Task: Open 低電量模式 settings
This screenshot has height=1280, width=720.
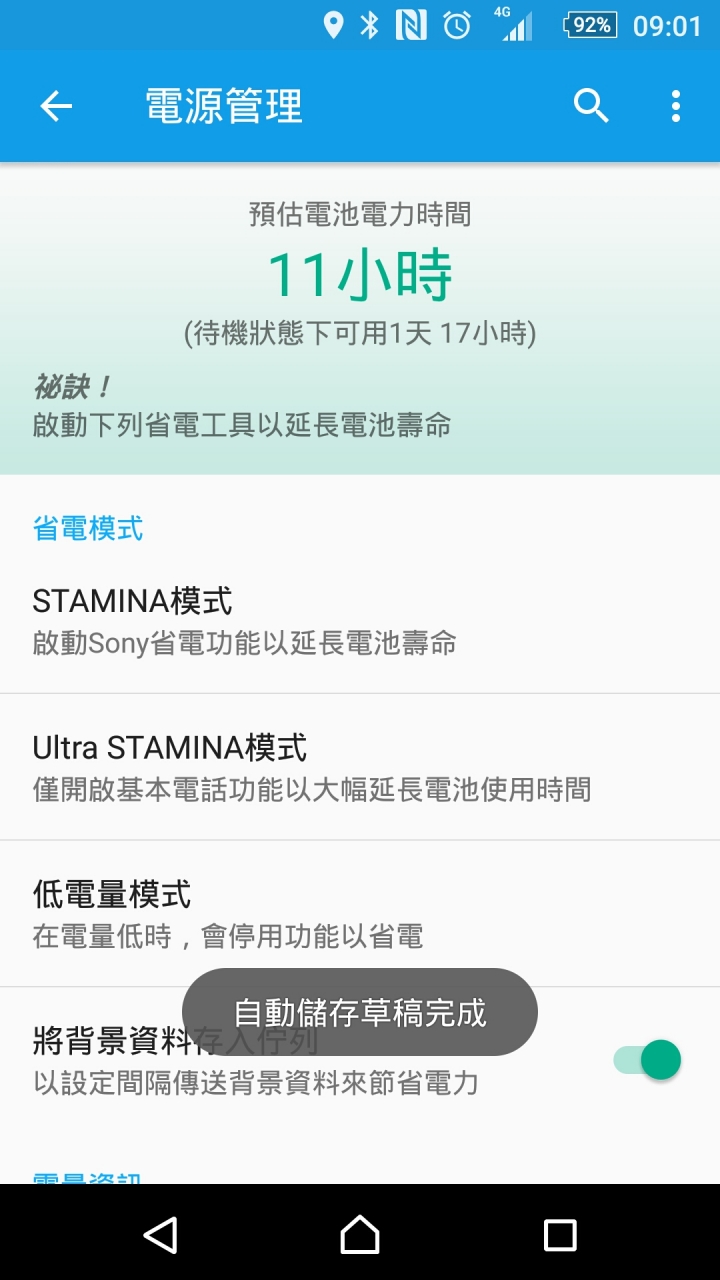Action: point(360,913)
